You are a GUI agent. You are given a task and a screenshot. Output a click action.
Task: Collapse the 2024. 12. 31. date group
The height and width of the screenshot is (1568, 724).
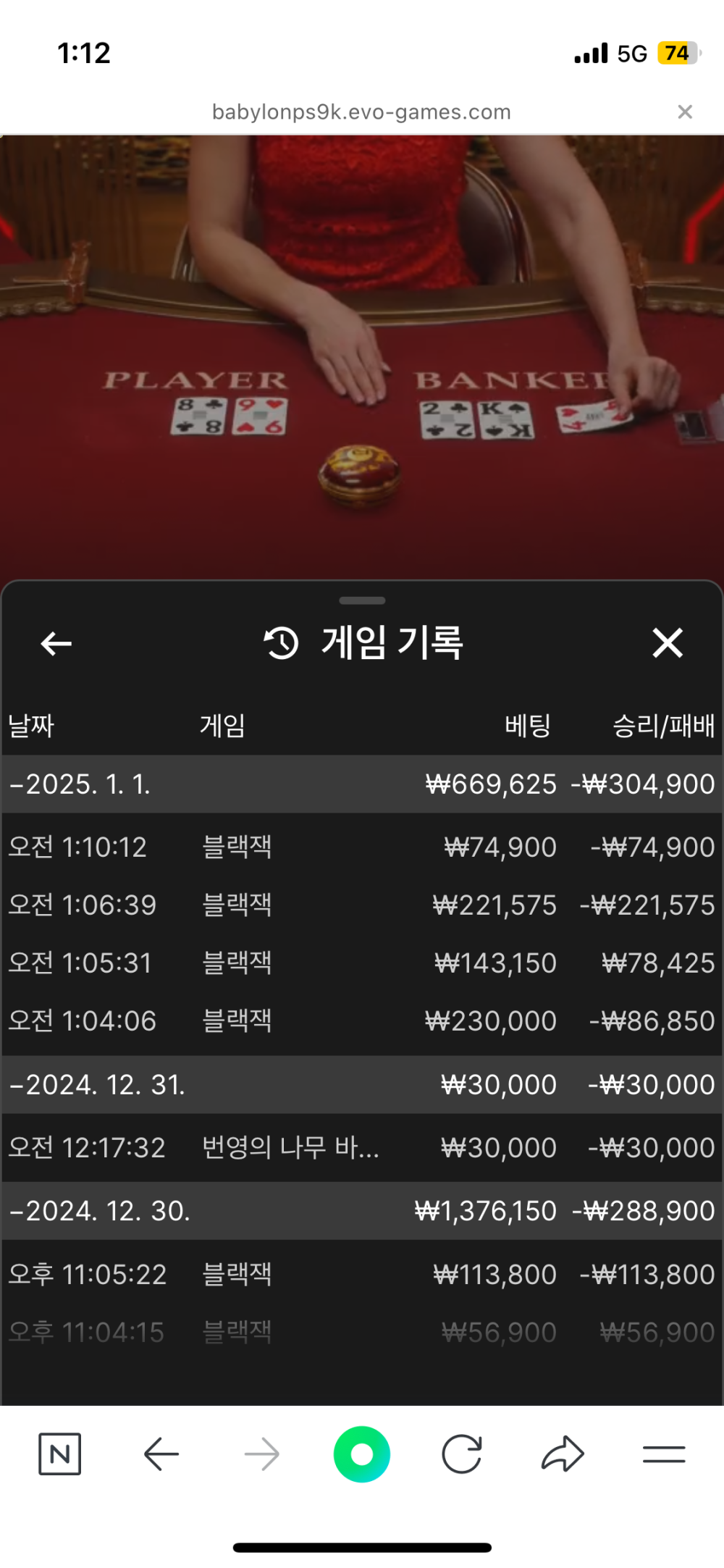97,1084
